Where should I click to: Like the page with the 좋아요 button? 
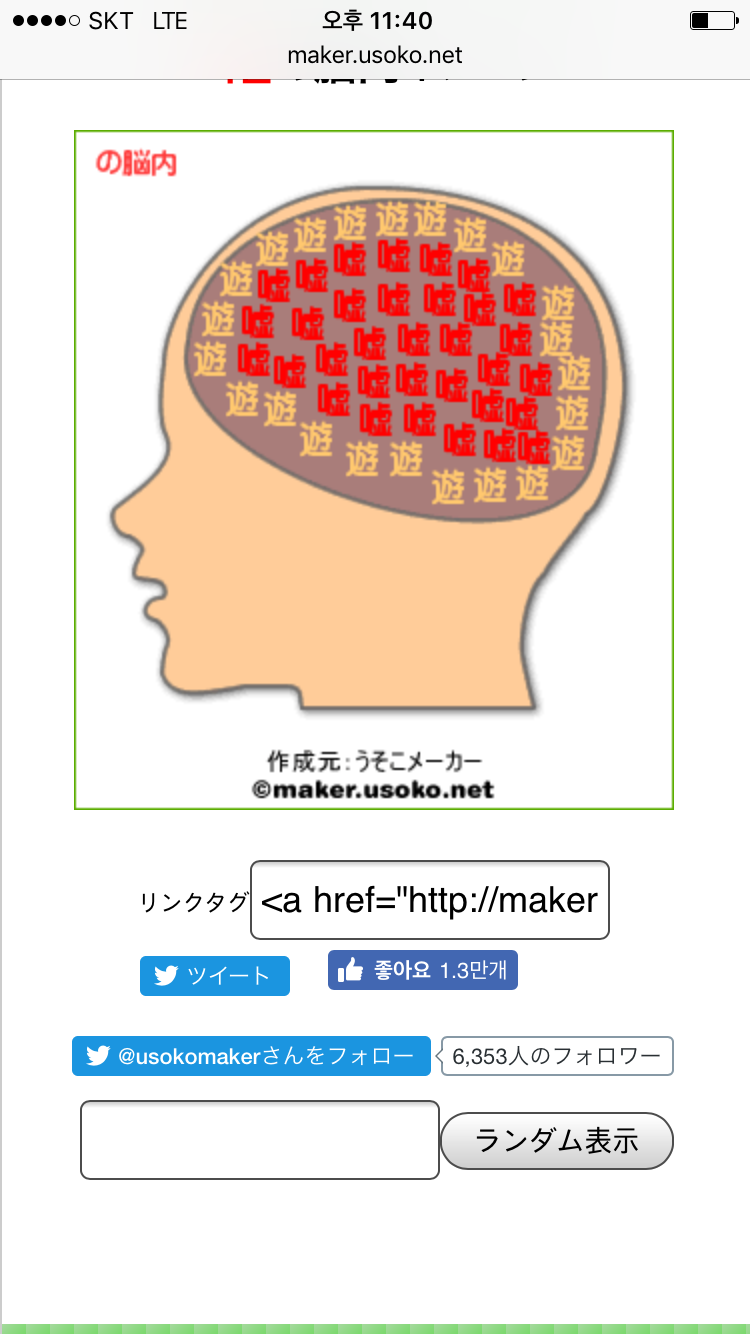pyautogui.click(x=422, y=970)
